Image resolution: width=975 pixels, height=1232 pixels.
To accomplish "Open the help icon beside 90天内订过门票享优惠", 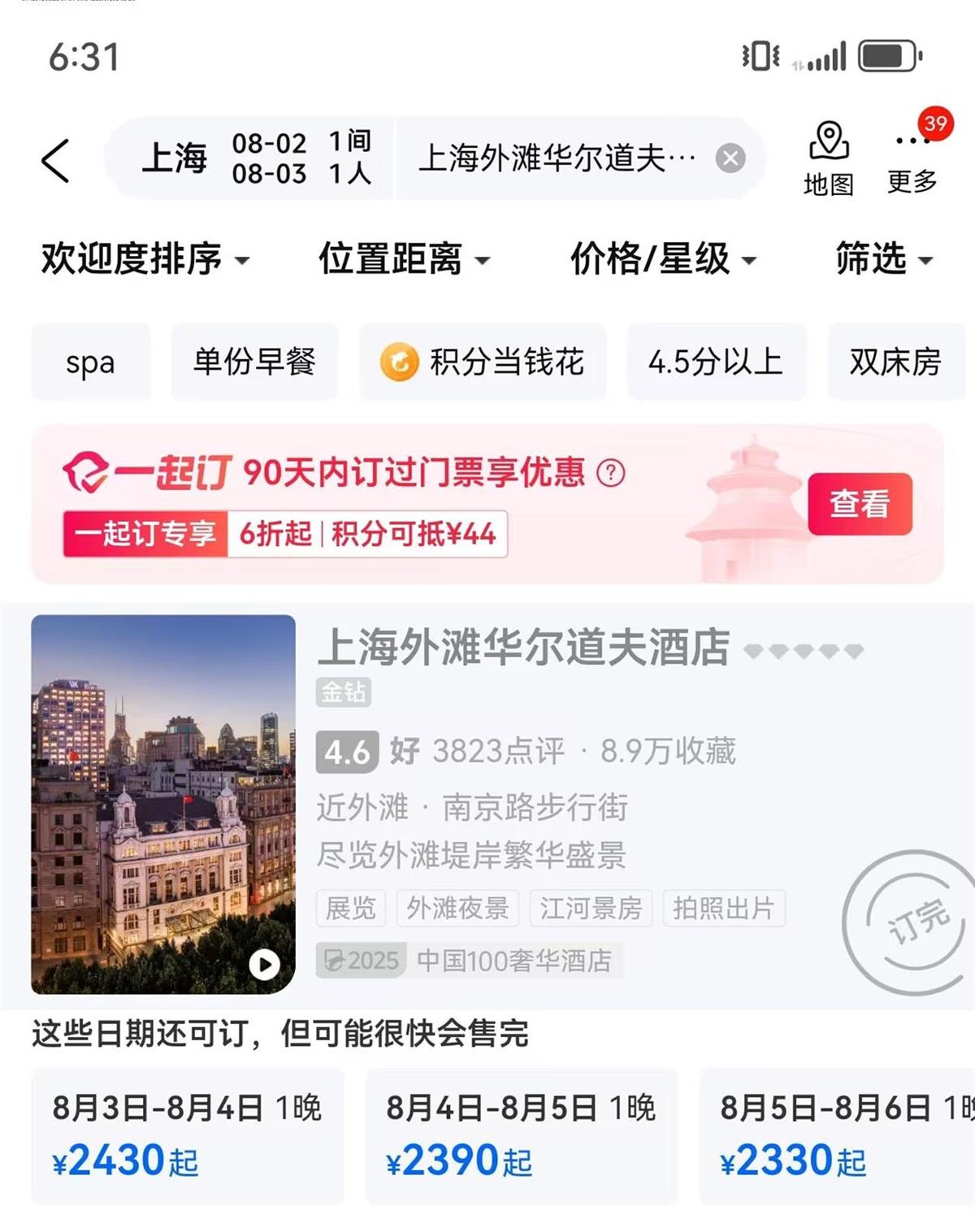I will click(611, 473).
